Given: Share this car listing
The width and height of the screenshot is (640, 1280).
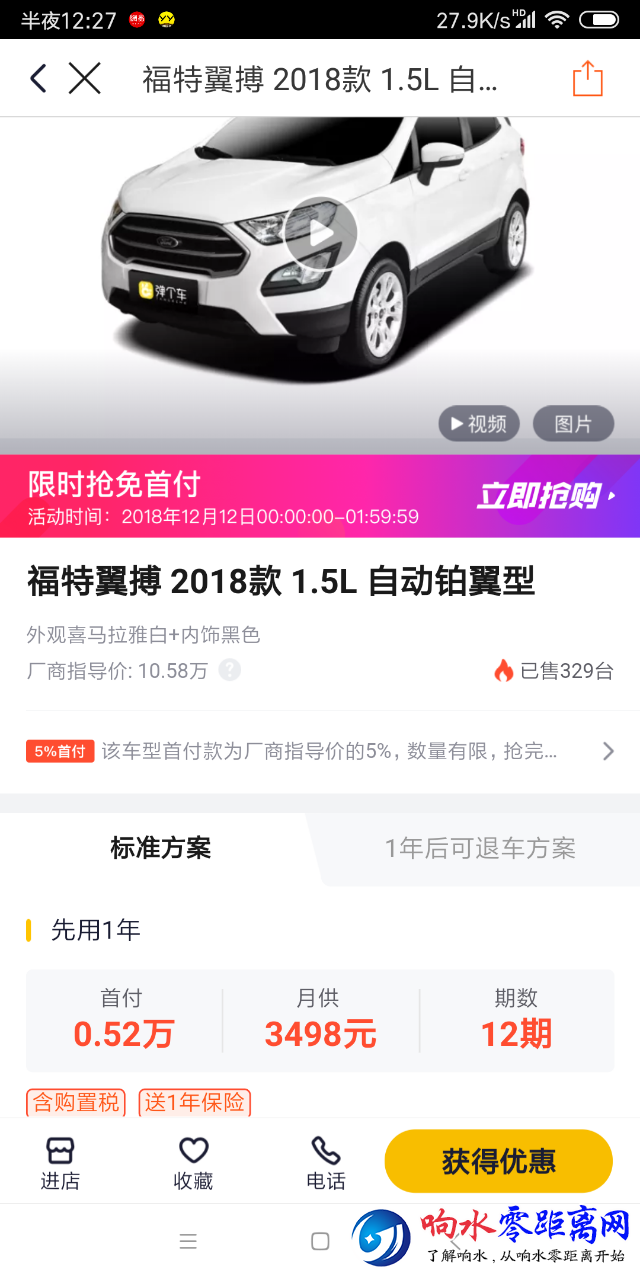Looking at the screenshot, I should tap(588, 78).
